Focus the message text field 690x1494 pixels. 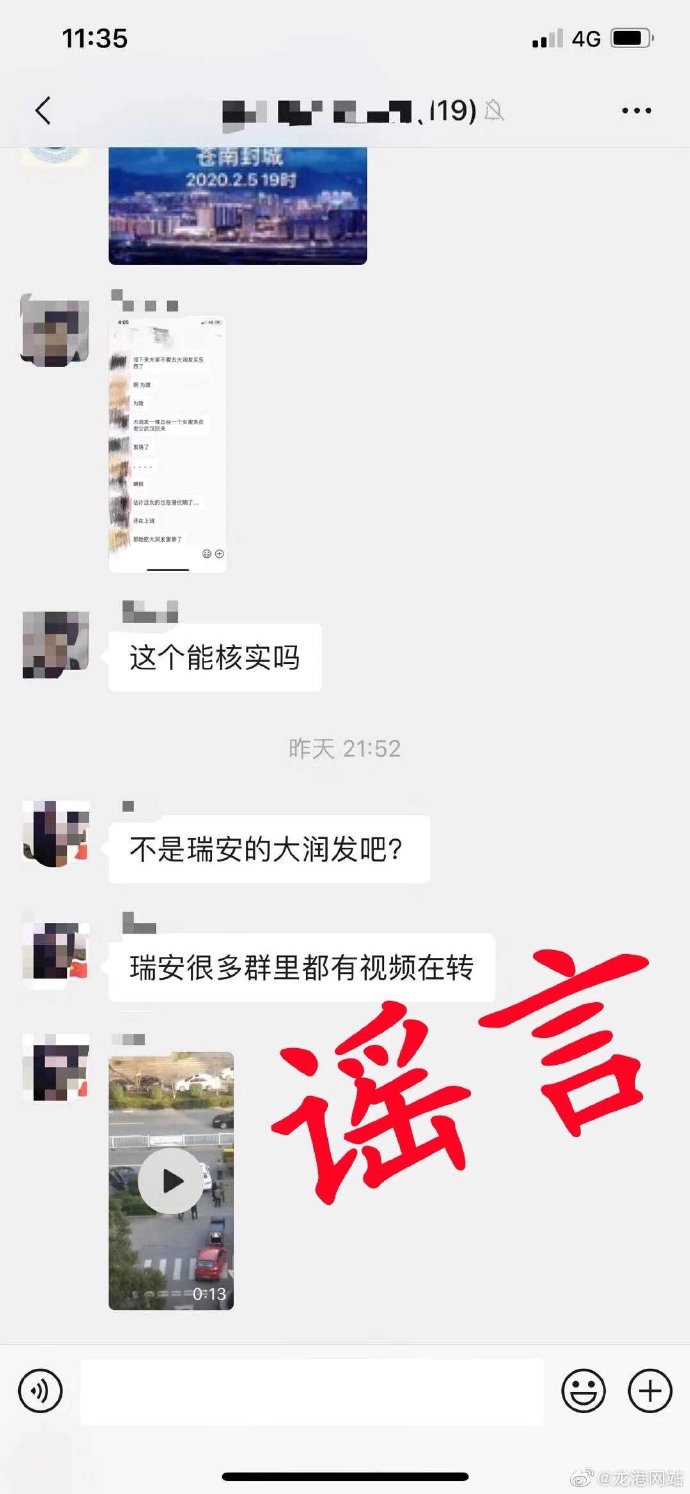coord(312,1391)
